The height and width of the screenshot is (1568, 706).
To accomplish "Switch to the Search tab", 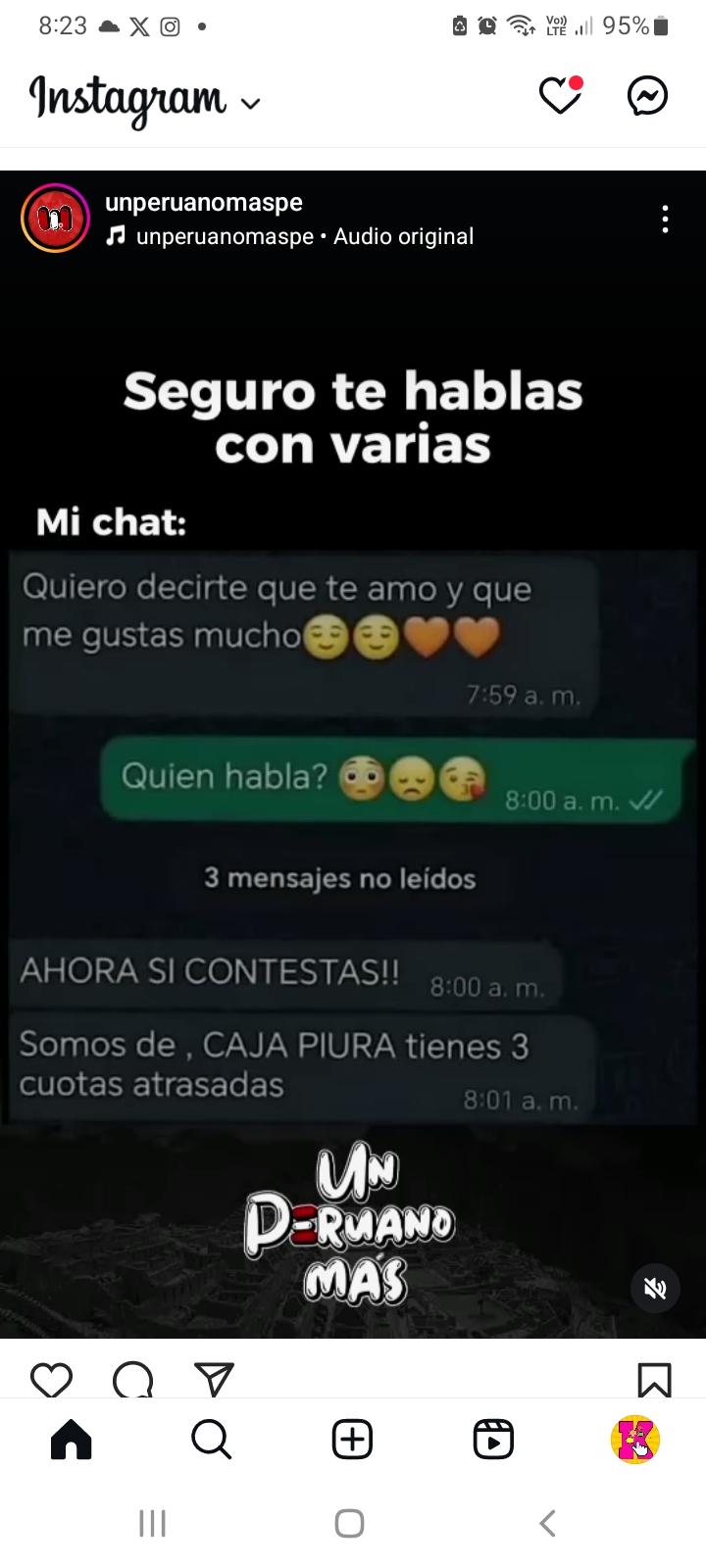I will 211,1440.
